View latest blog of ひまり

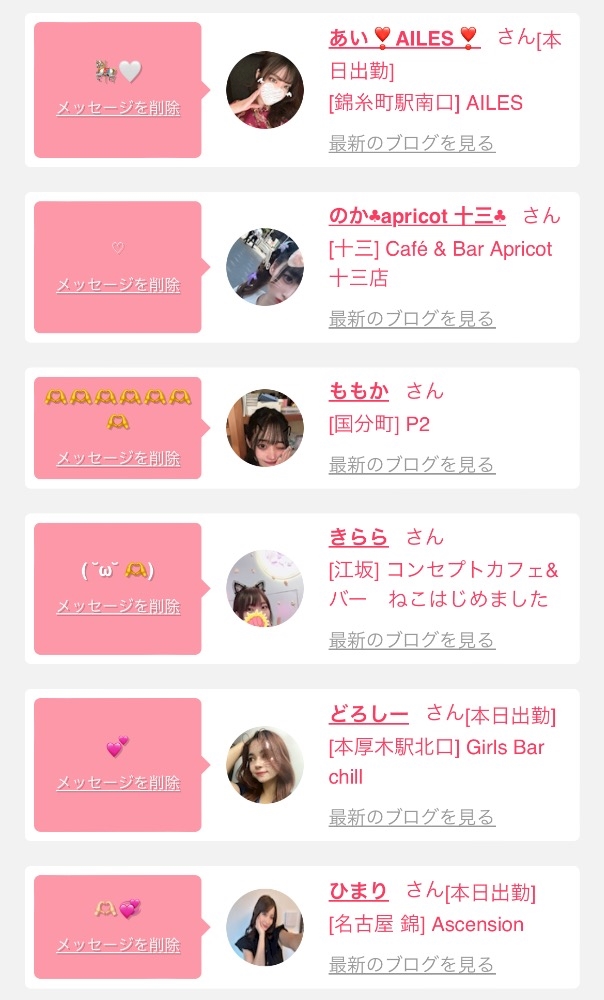click(x=411, y=965)
